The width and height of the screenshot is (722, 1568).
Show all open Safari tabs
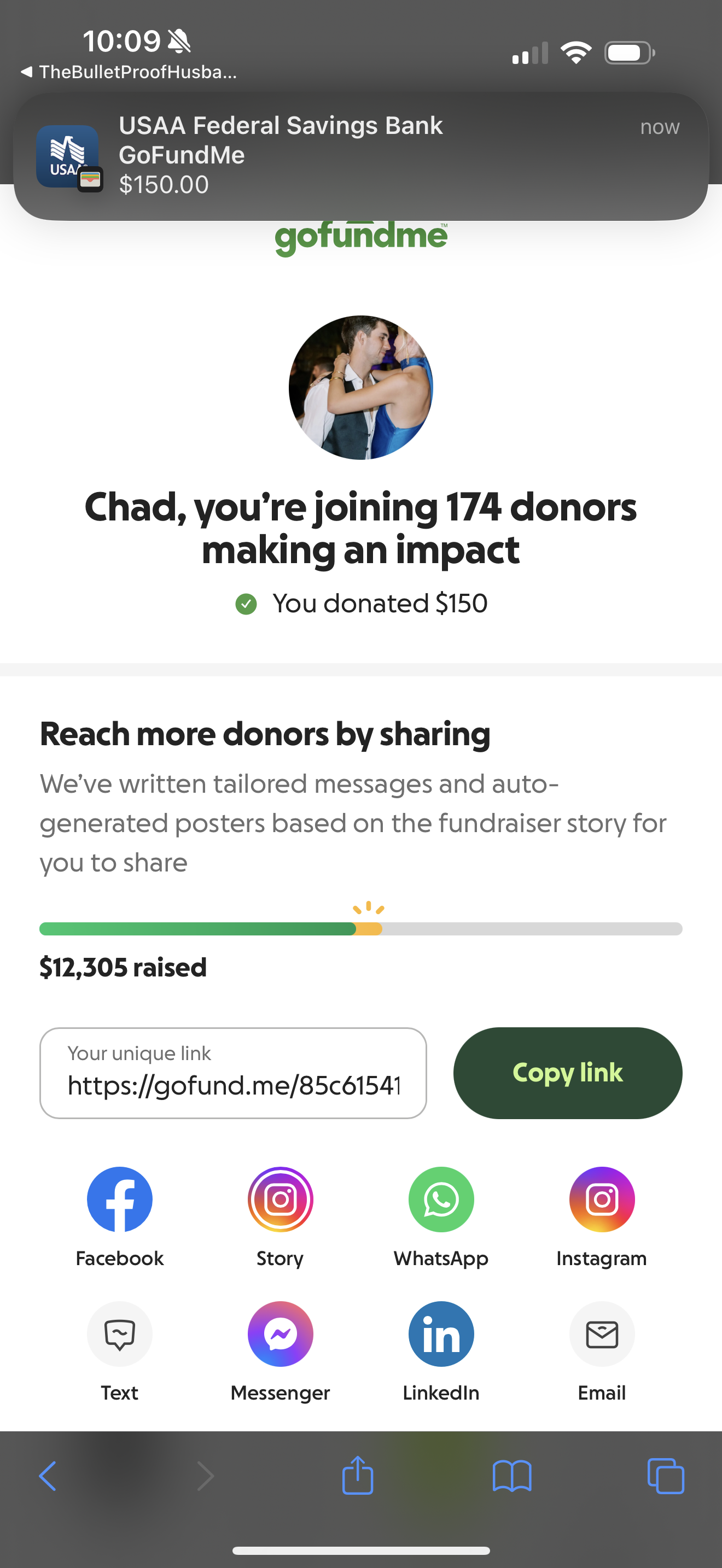pyautogui.click(x=665, y=1476)
